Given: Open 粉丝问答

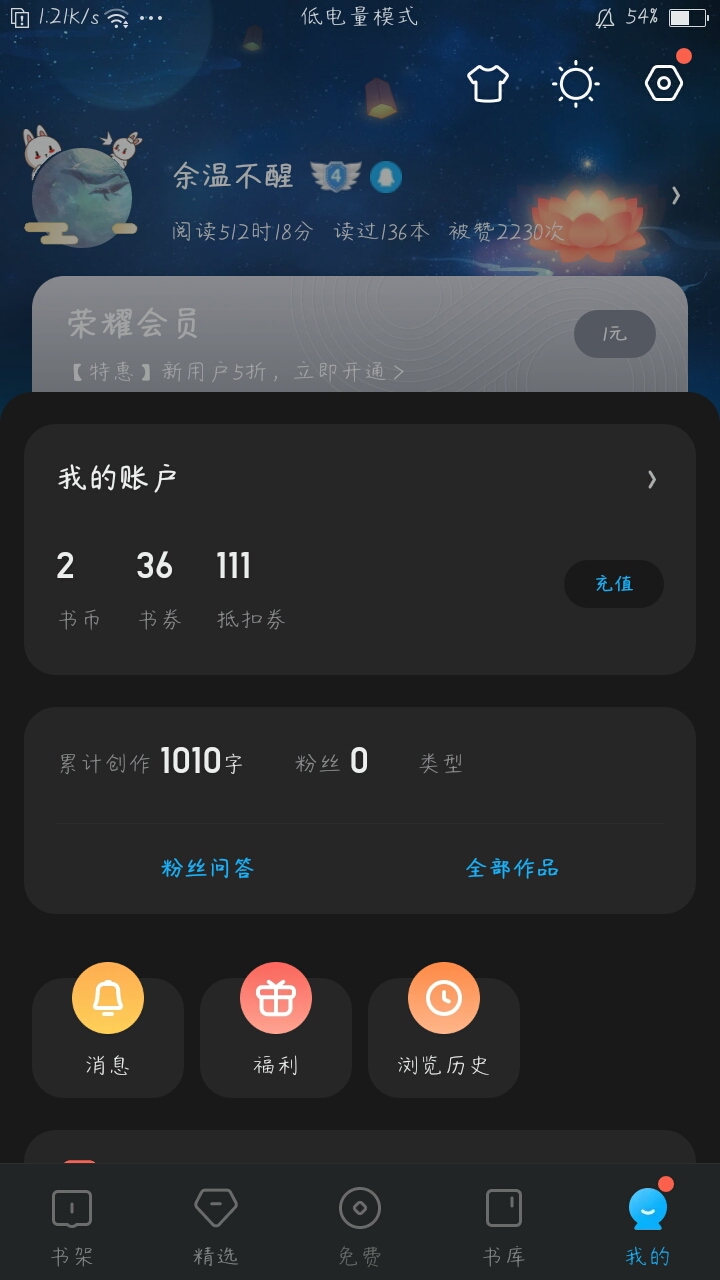Looking at the screenshot, I should [208, 868].
